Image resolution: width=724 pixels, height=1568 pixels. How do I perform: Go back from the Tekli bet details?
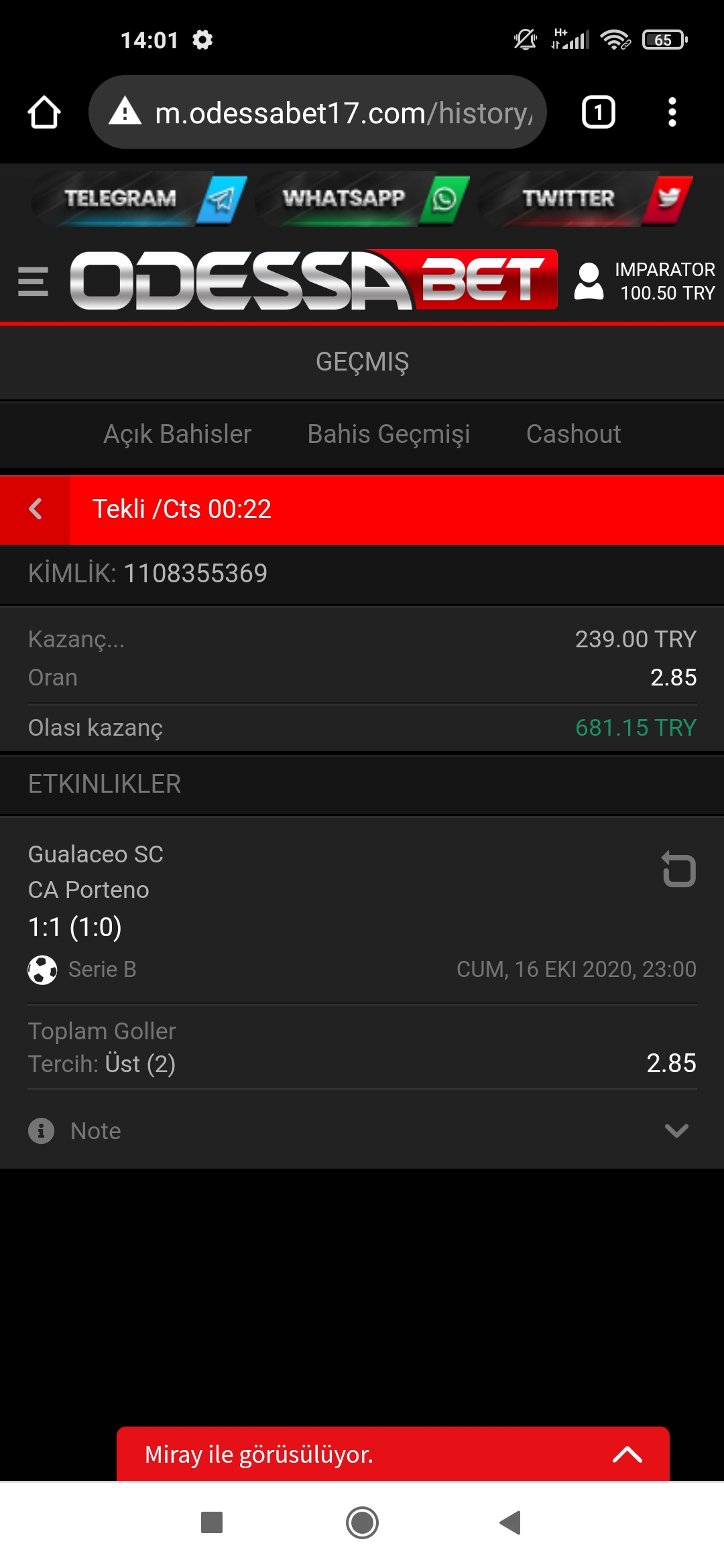pos(36,509)
